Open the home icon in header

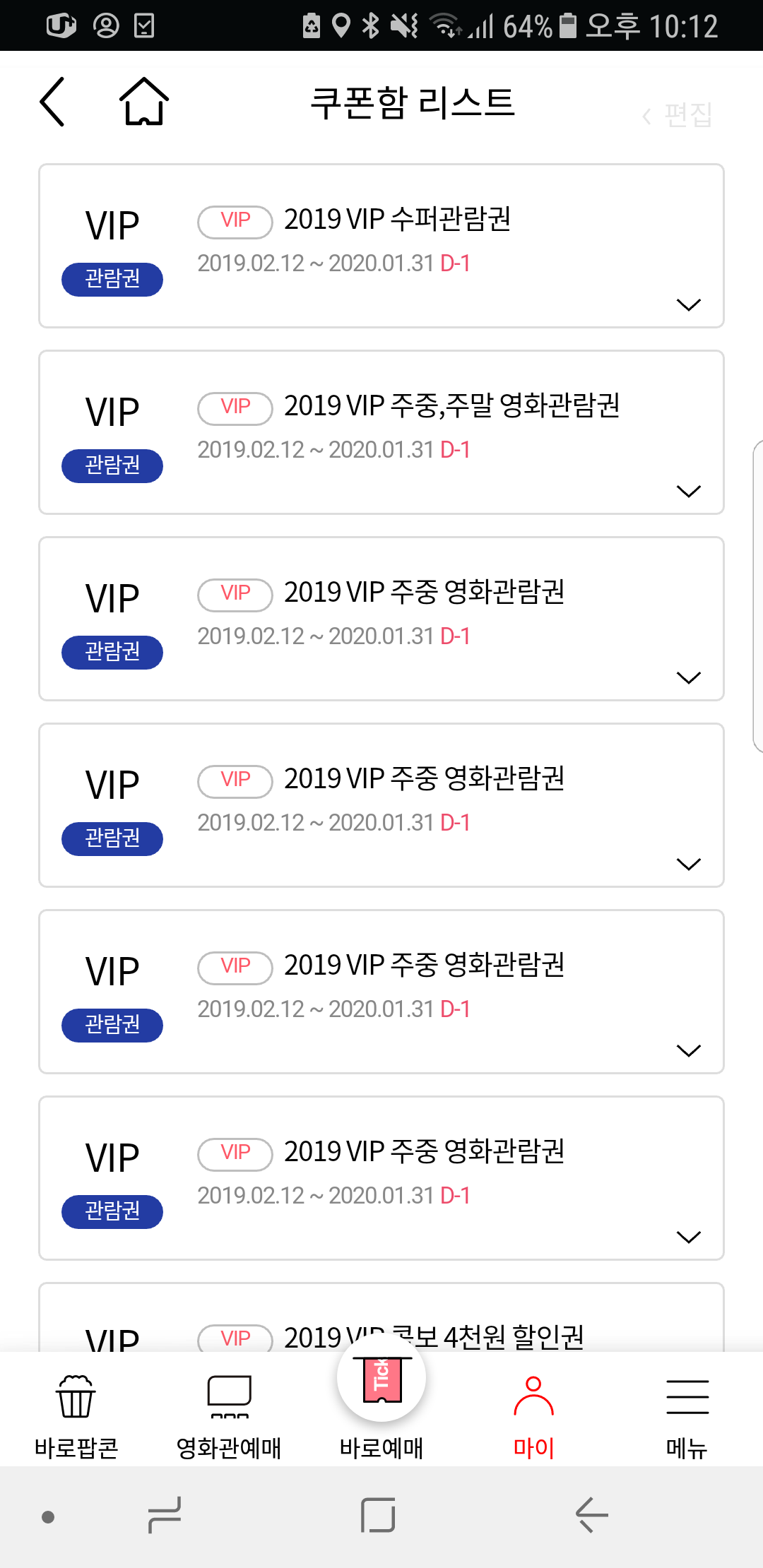144,102
